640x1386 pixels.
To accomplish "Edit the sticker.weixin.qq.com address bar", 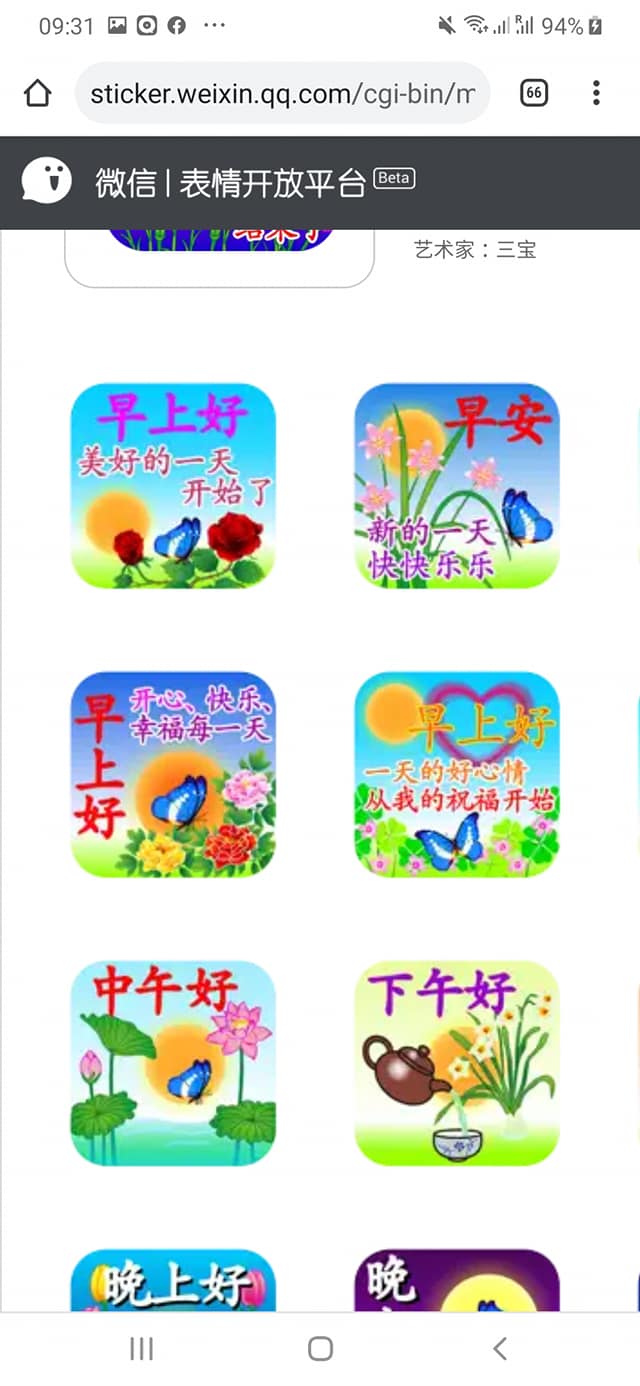I will [x=283, y=94].
